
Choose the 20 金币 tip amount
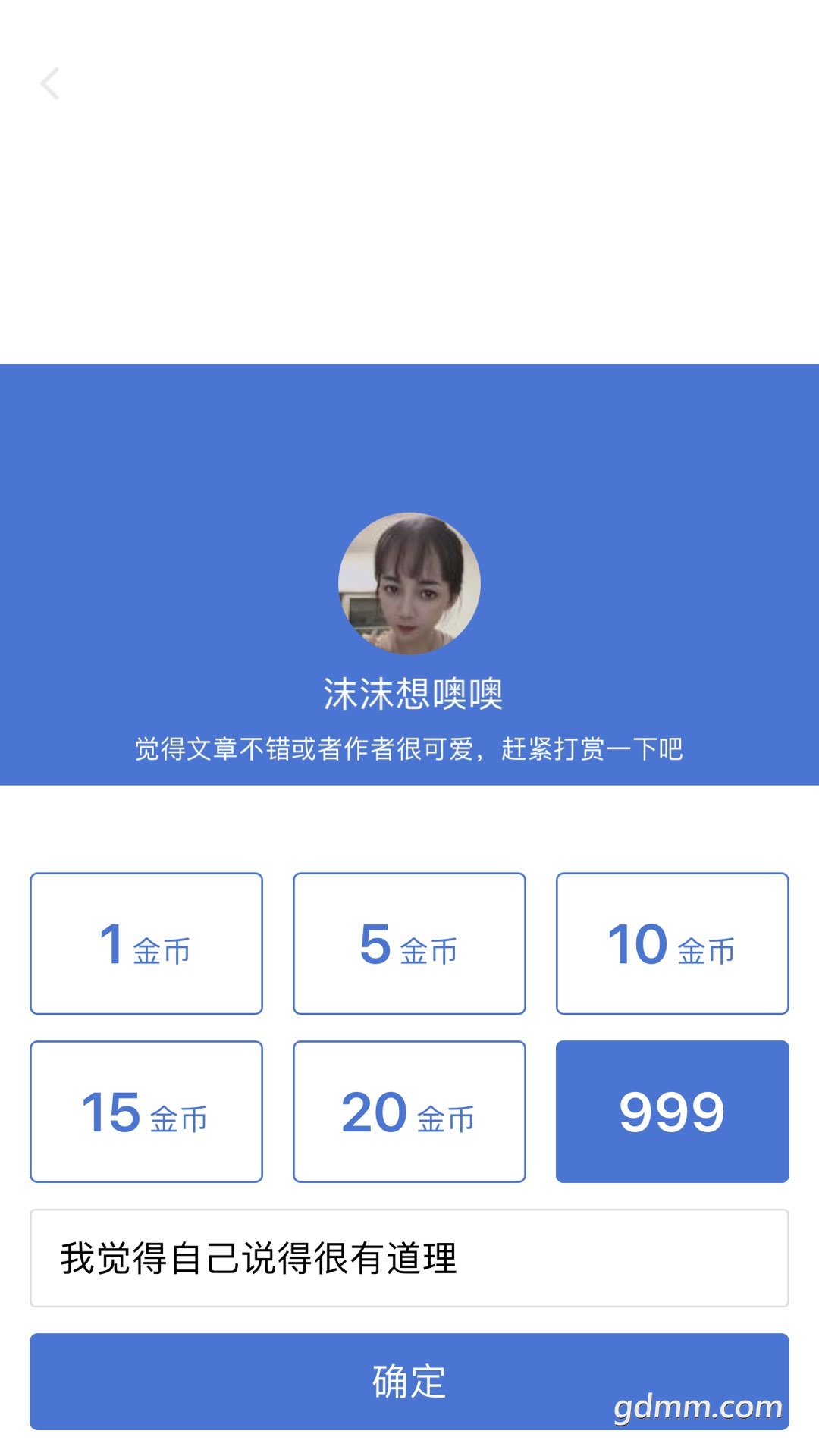click(x=409, y=1112)
